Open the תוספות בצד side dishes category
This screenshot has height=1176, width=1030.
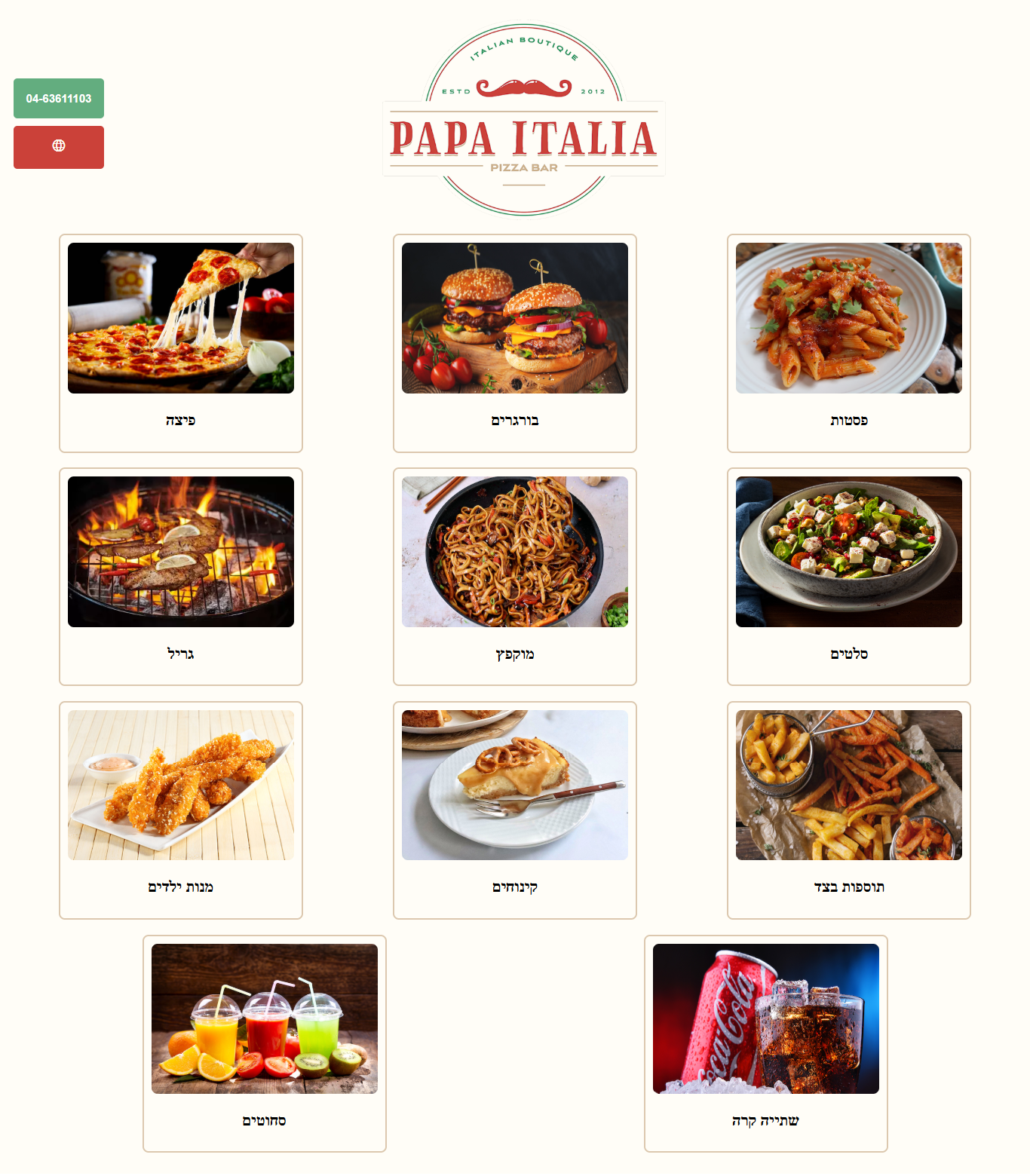(x=849, y=810)
